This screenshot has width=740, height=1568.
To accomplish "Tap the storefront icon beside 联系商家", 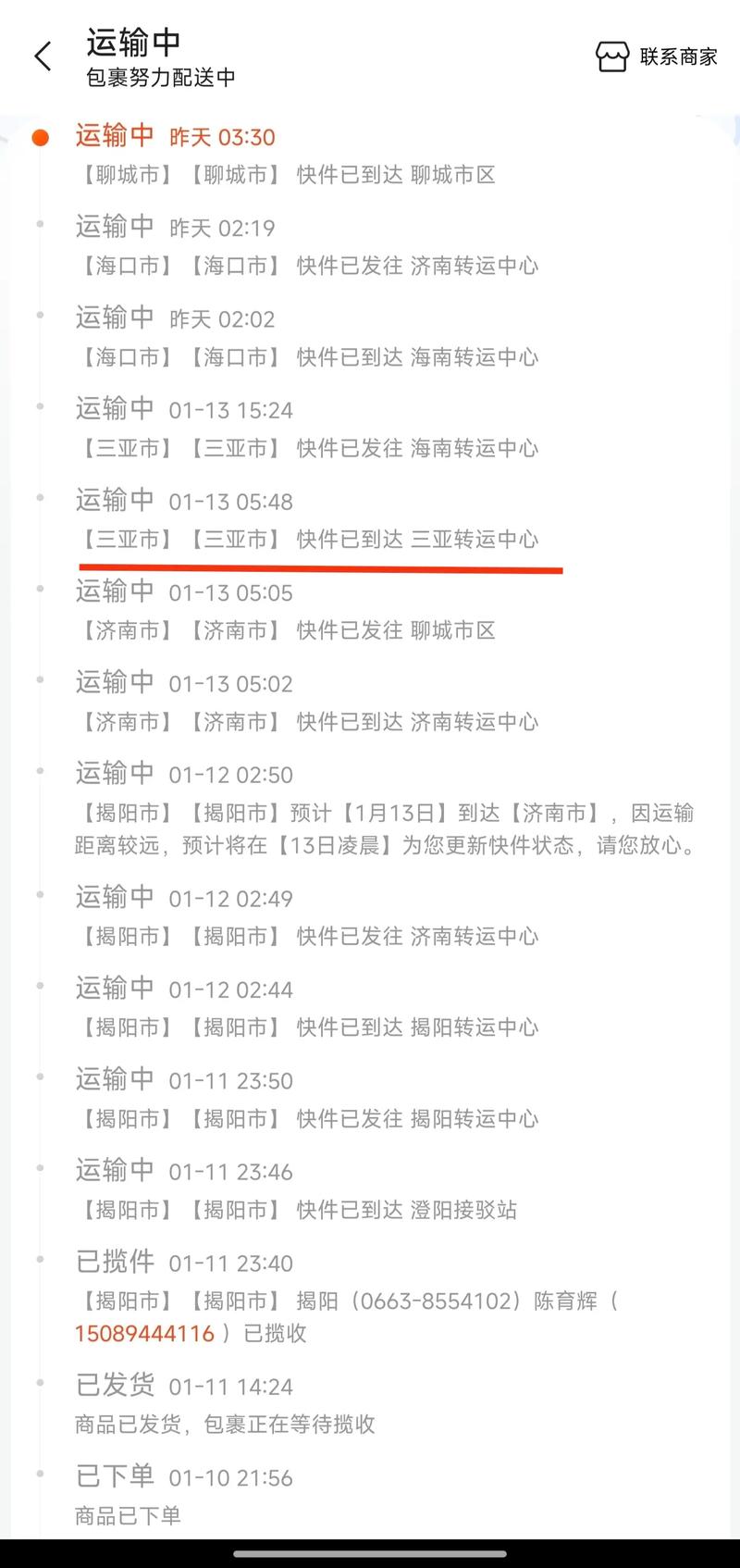I will [612, 57].
